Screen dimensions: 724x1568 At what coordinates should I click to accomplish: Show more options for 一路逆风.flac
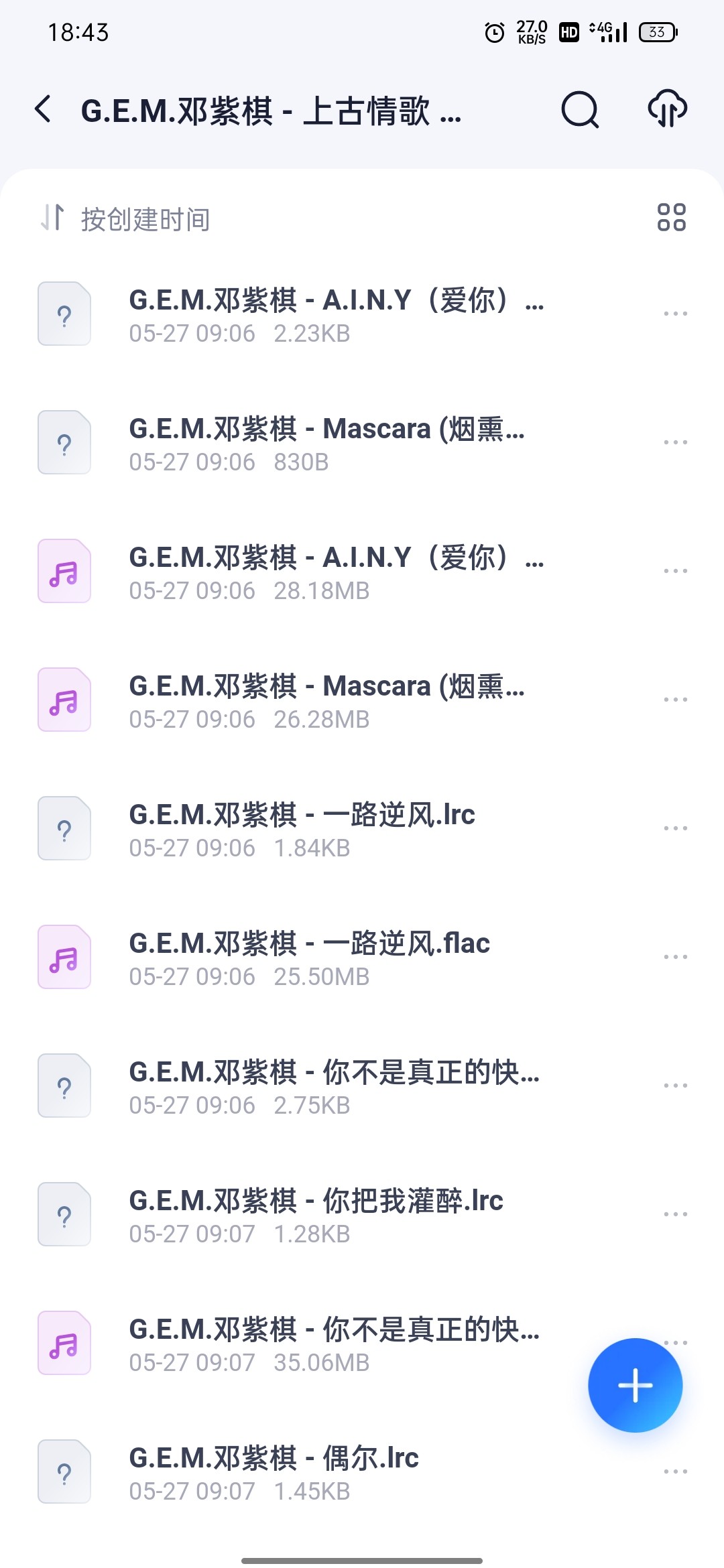pos(675,957)
